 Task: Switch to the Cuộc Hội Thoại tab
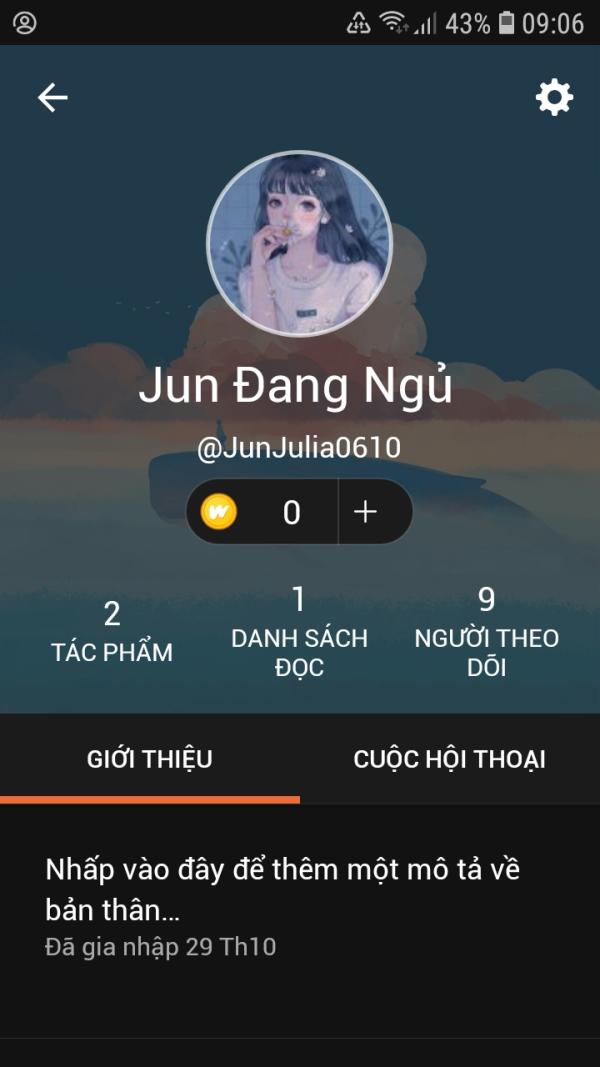pyautogui.click(x=449, y=759)
